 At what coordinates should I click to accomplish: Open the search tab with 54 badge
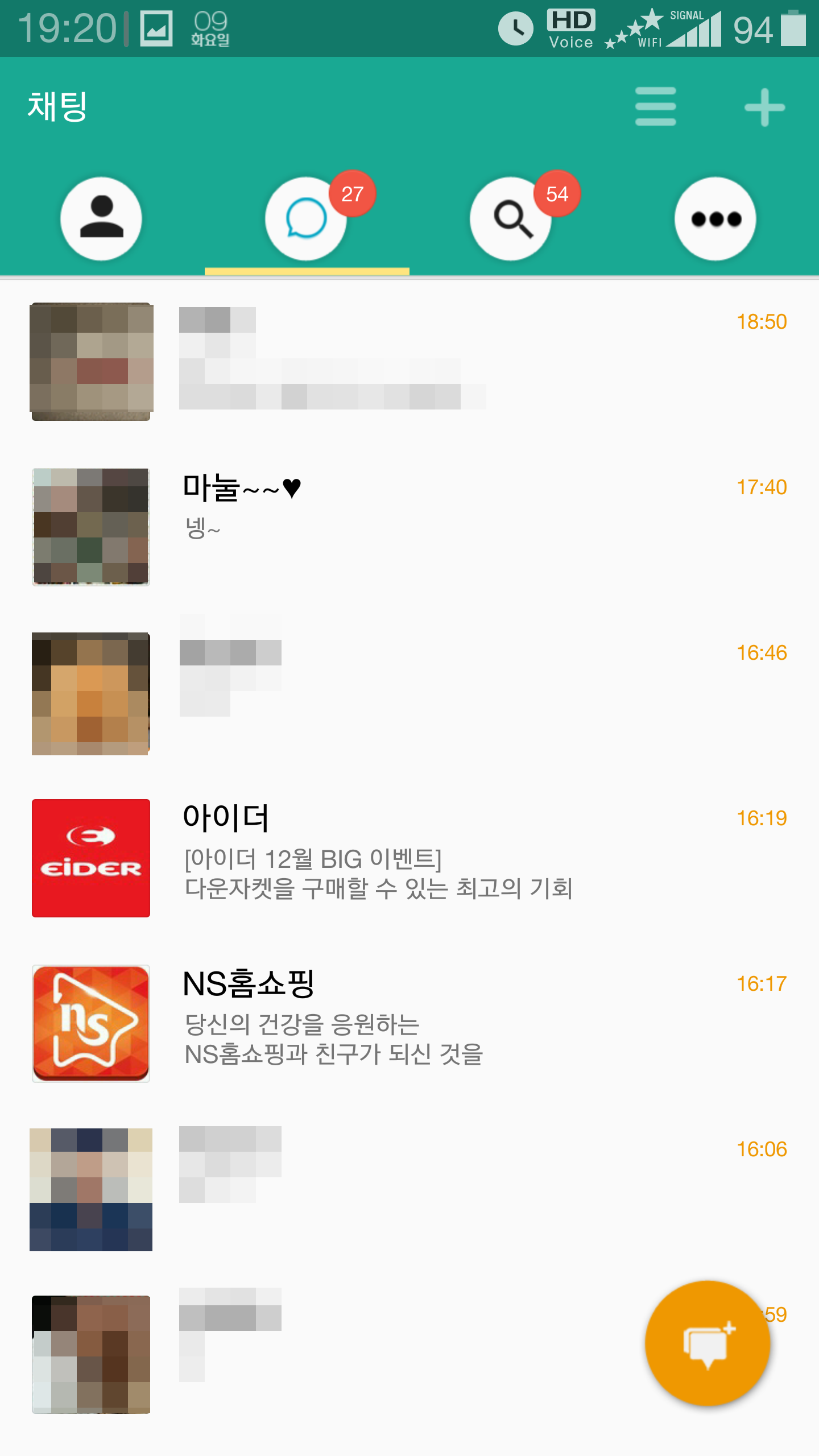click(511, 218)
